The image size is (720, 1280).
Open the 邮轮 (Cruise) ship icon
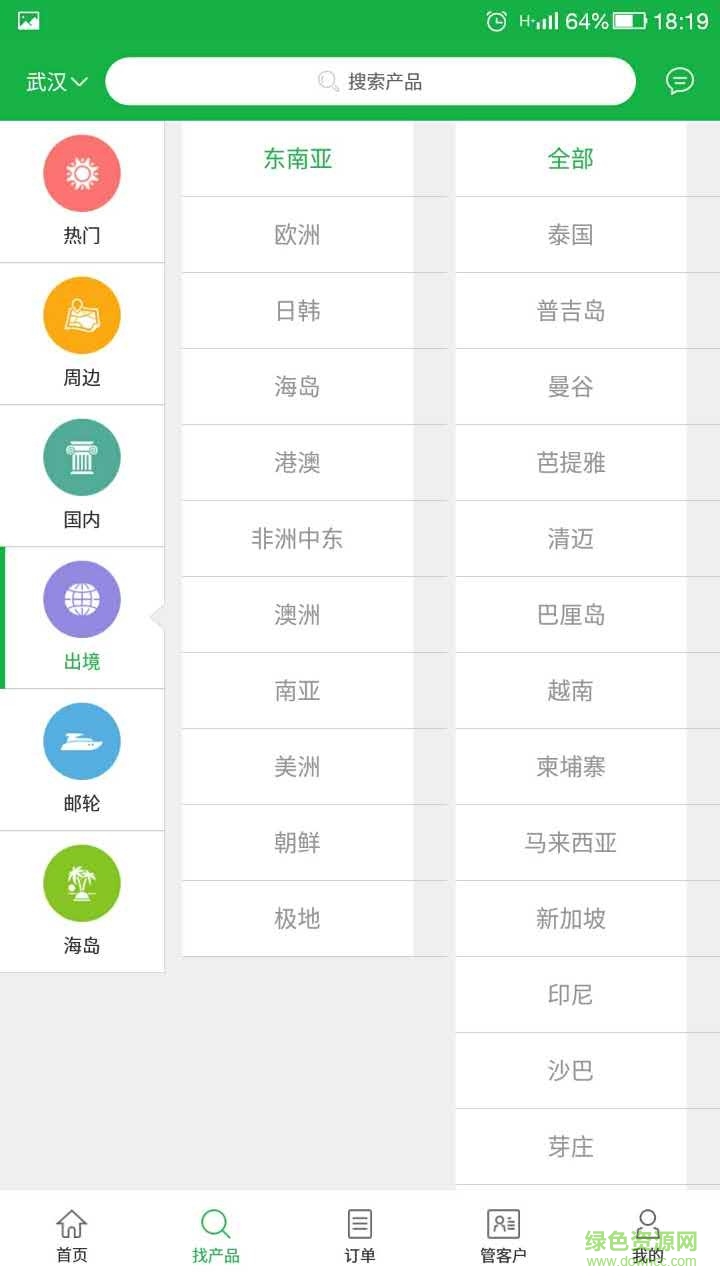pyautogui.click(x=81, y=742)
